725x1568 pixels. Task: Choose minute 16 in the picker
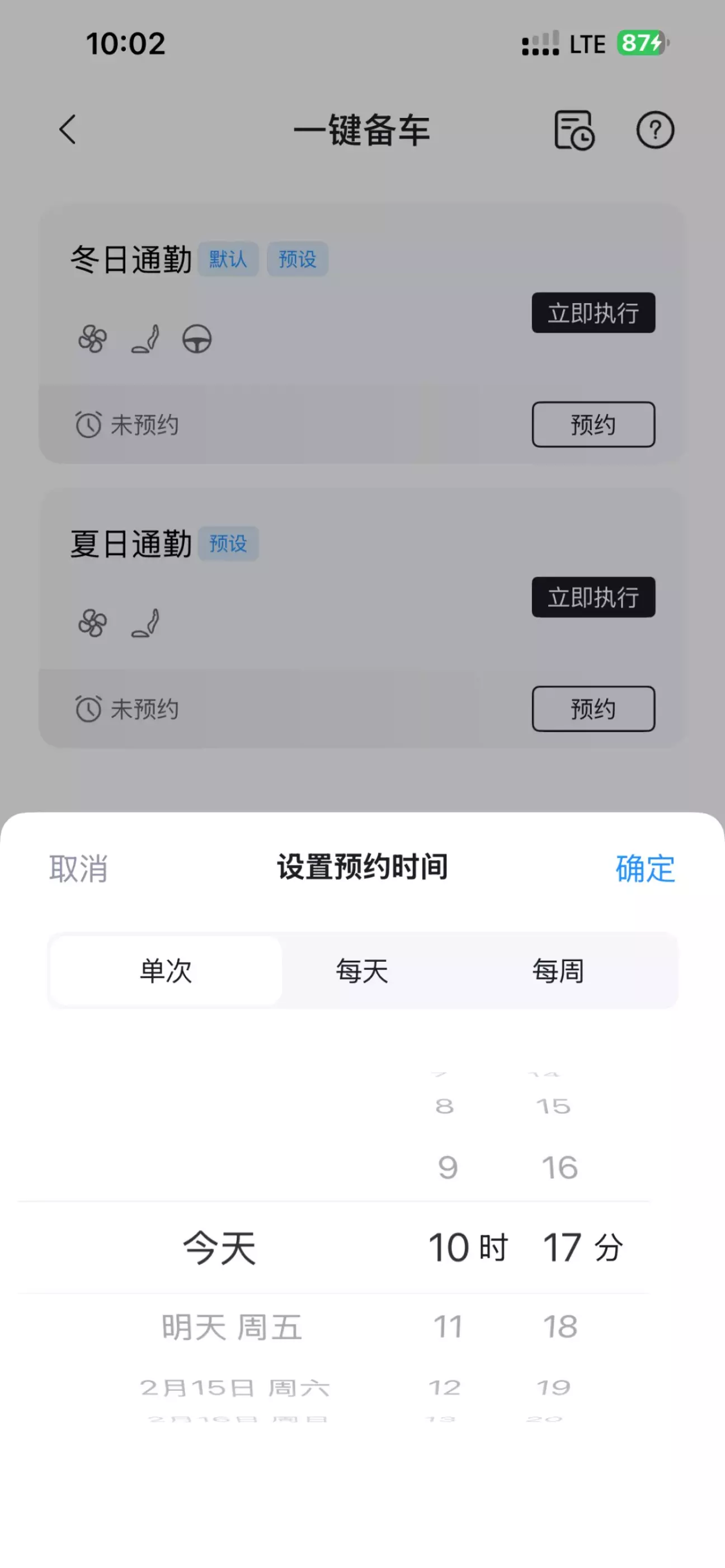(x=560, y=1167)
